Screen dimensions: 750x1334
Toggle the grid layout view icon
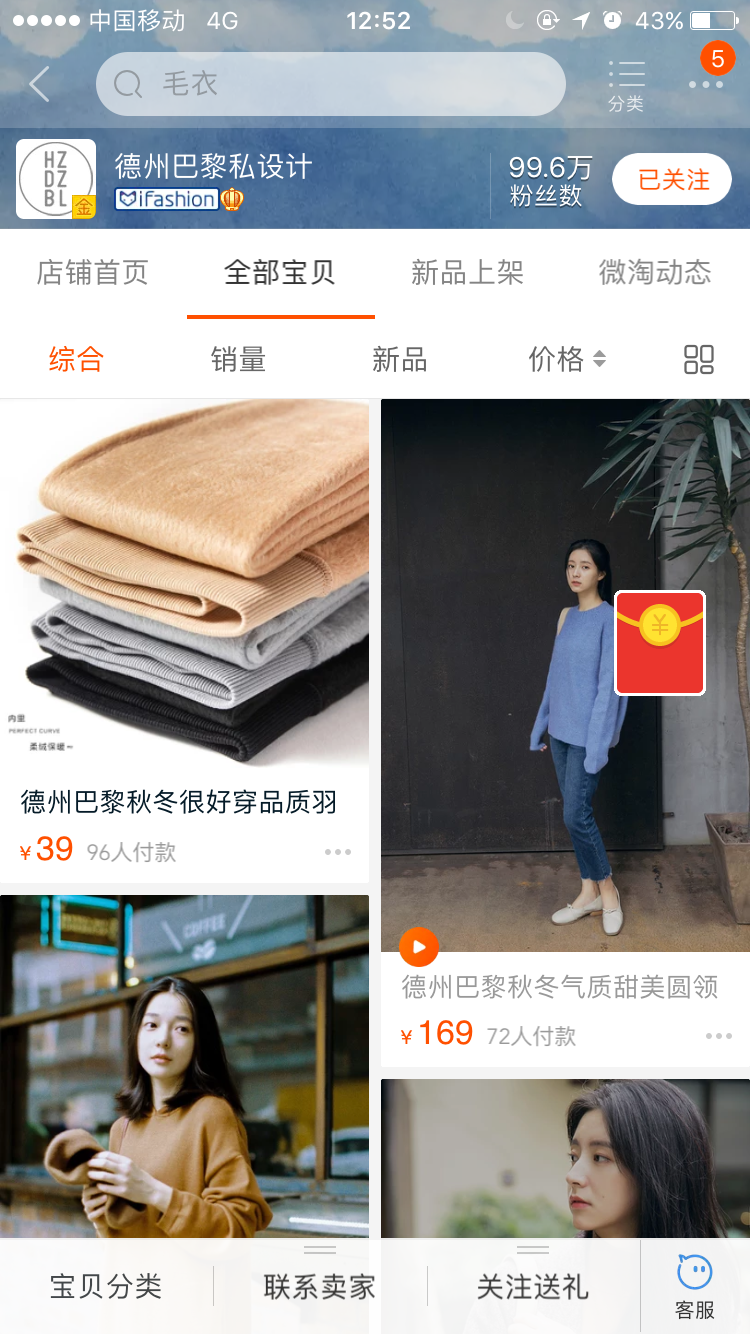click(x=698, y=359)
